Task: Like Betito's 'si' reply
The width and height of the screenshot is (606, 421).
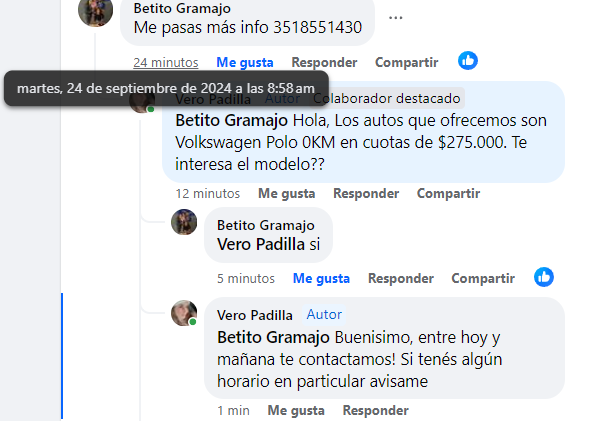Action: click(x=321, y=278)
